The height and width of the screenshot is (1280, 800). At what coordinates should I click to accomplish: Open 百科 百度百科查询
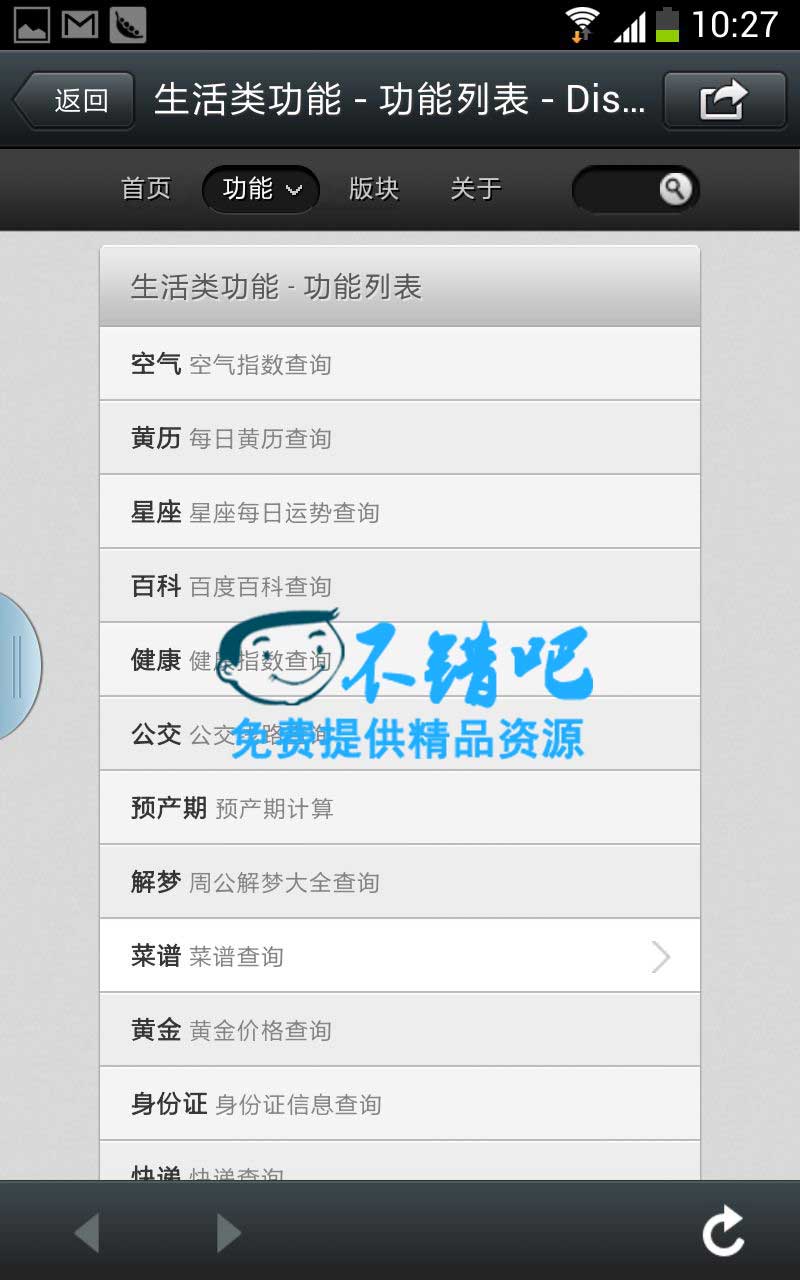[x=400, y=586]
